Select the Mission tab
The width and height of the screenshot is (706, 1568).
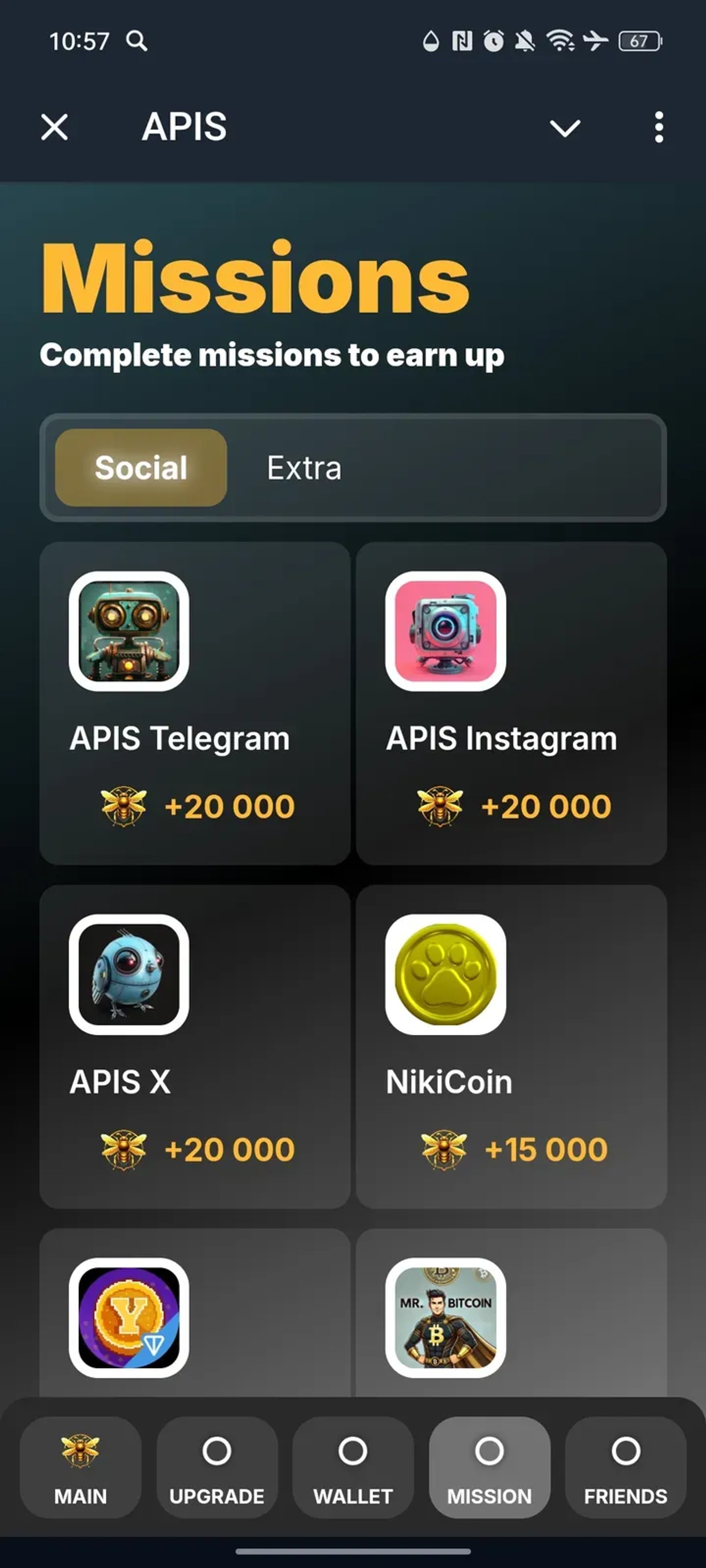click(489, 1467)
